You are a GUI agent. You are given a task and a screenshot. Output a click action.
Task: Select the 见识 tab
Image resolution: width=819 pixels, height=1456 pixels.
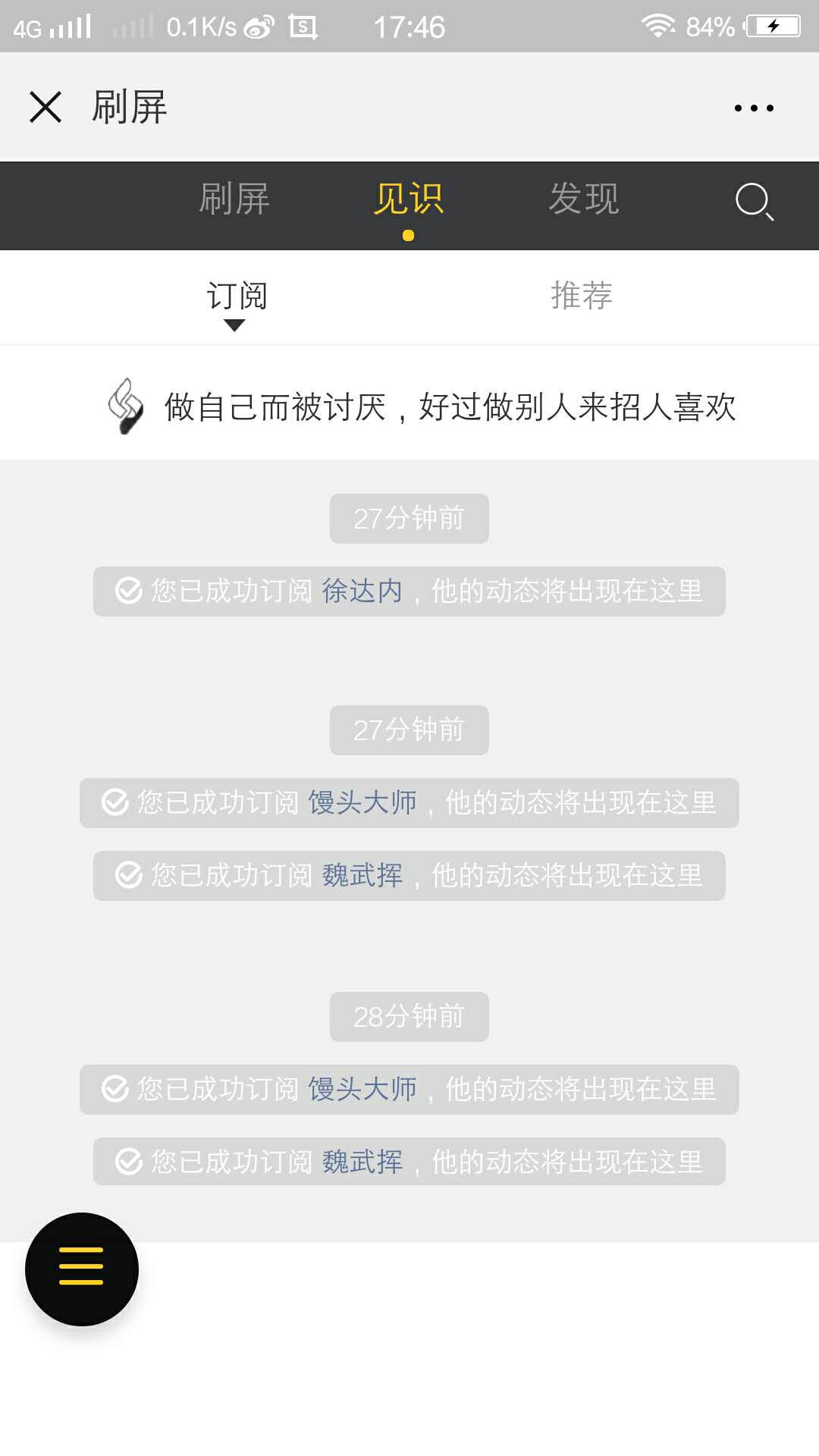coord(409,199)
